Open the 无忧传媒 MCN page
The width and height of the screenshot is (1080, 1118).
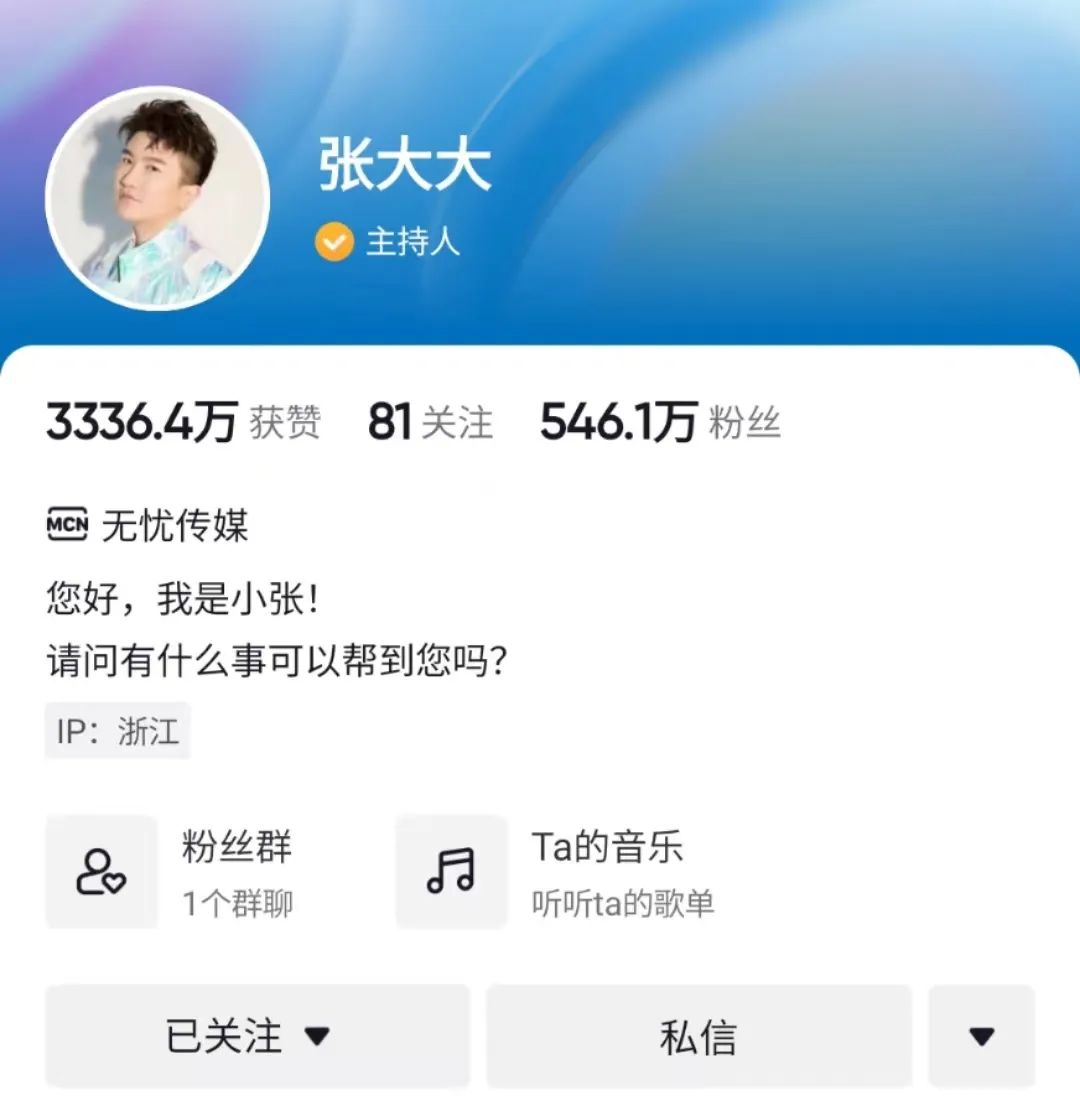(148, 525)
